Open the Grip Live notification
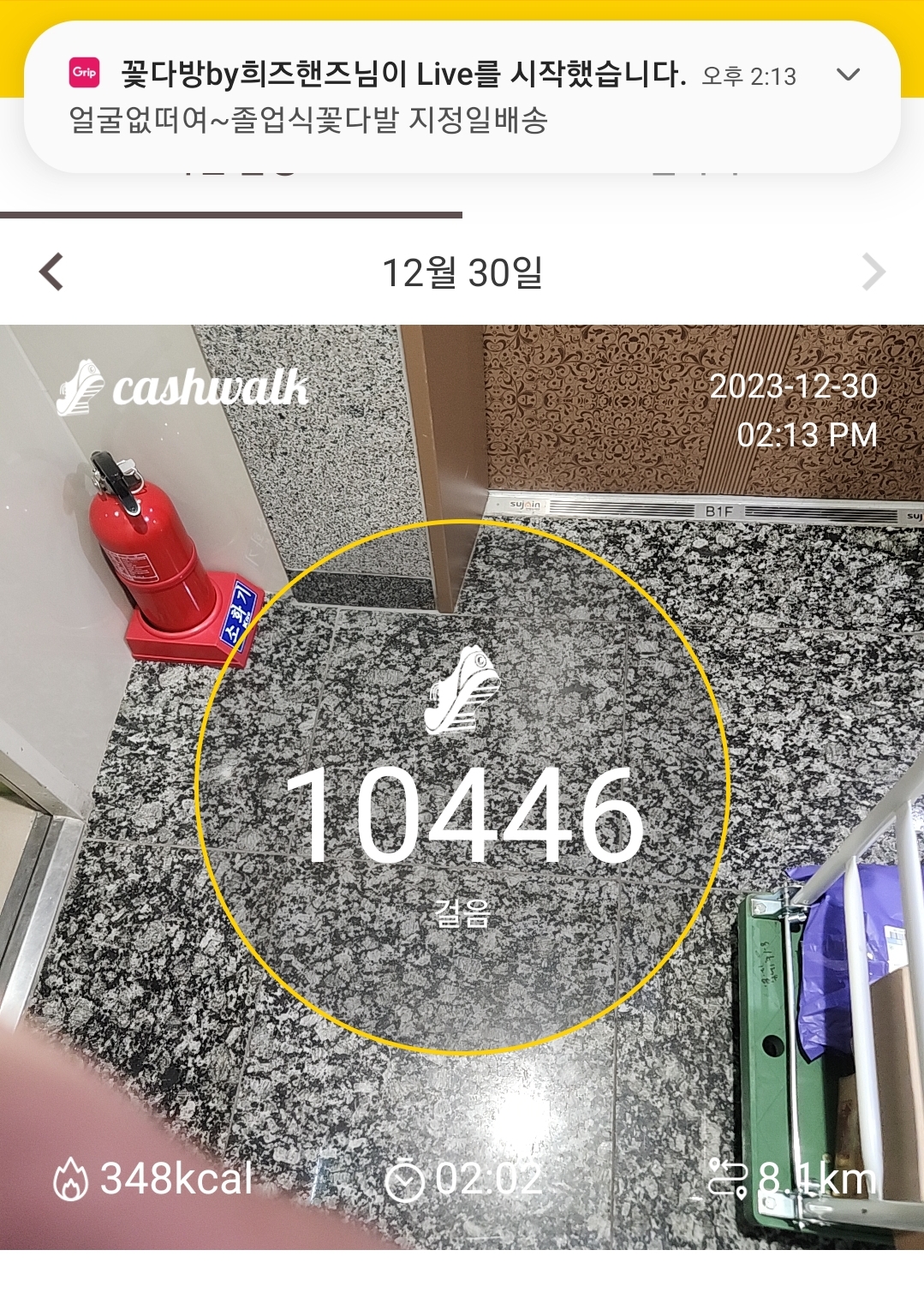 click(402, 97)
